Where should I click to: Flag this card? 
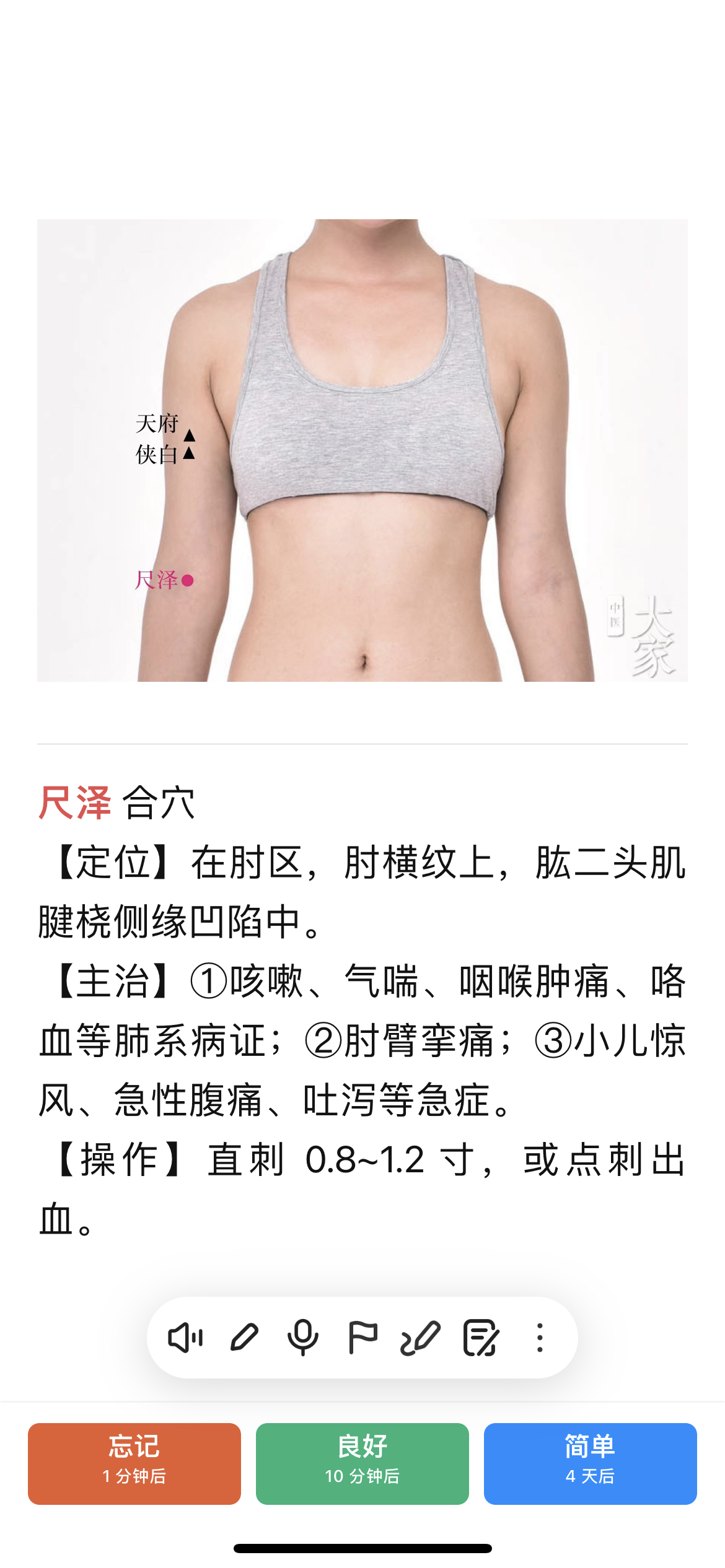click(362, 1338)
